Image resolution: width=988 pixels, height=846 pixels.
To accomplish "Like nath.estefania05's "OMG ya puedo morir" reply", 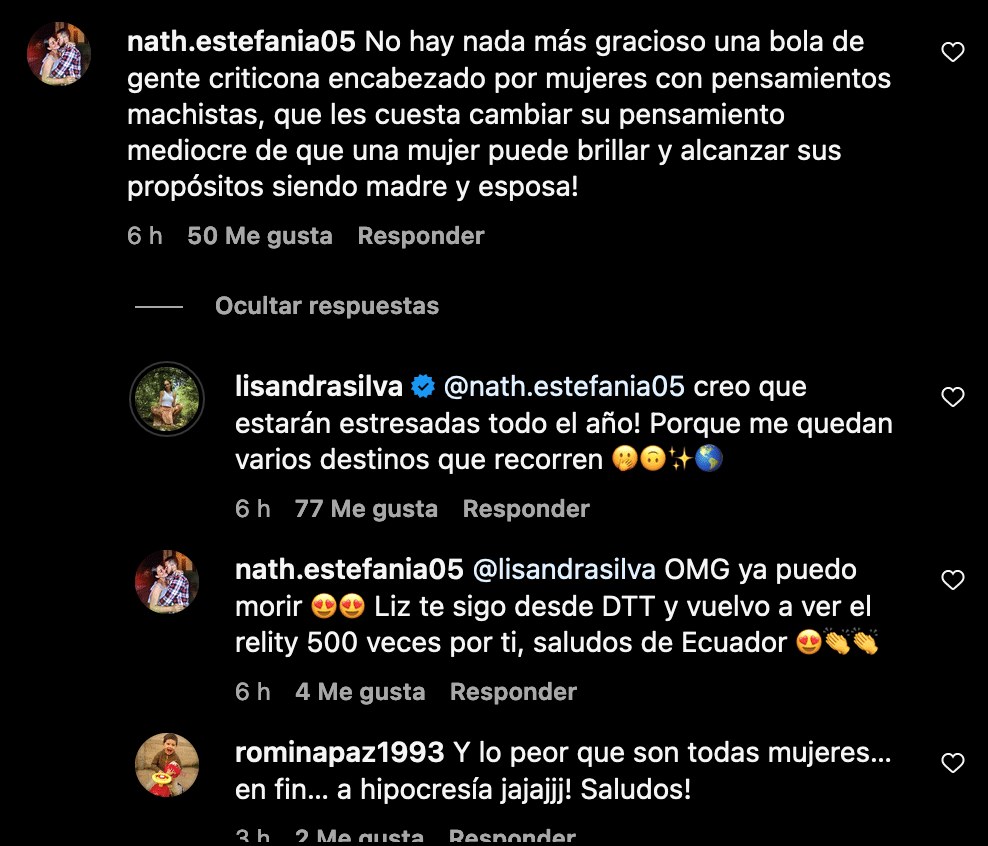I will point(953,580).
